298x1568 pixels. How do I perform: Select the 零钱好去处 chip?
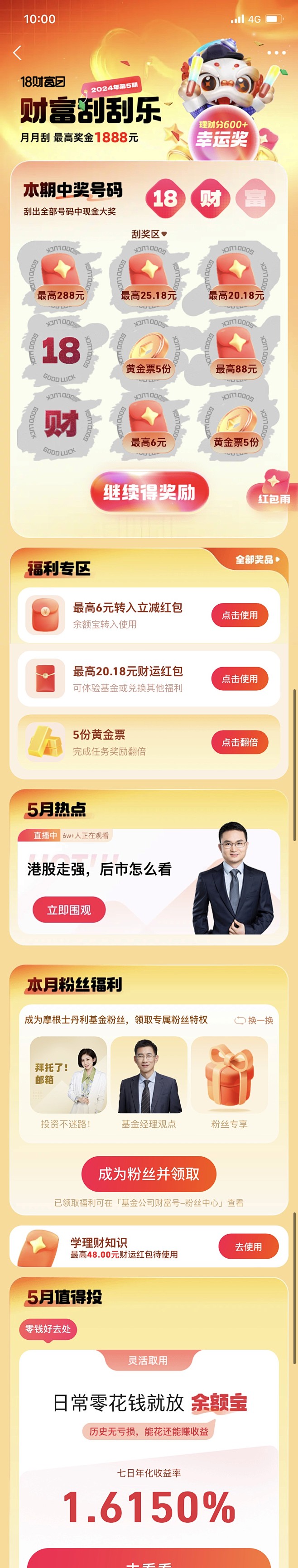point(48,1329)
